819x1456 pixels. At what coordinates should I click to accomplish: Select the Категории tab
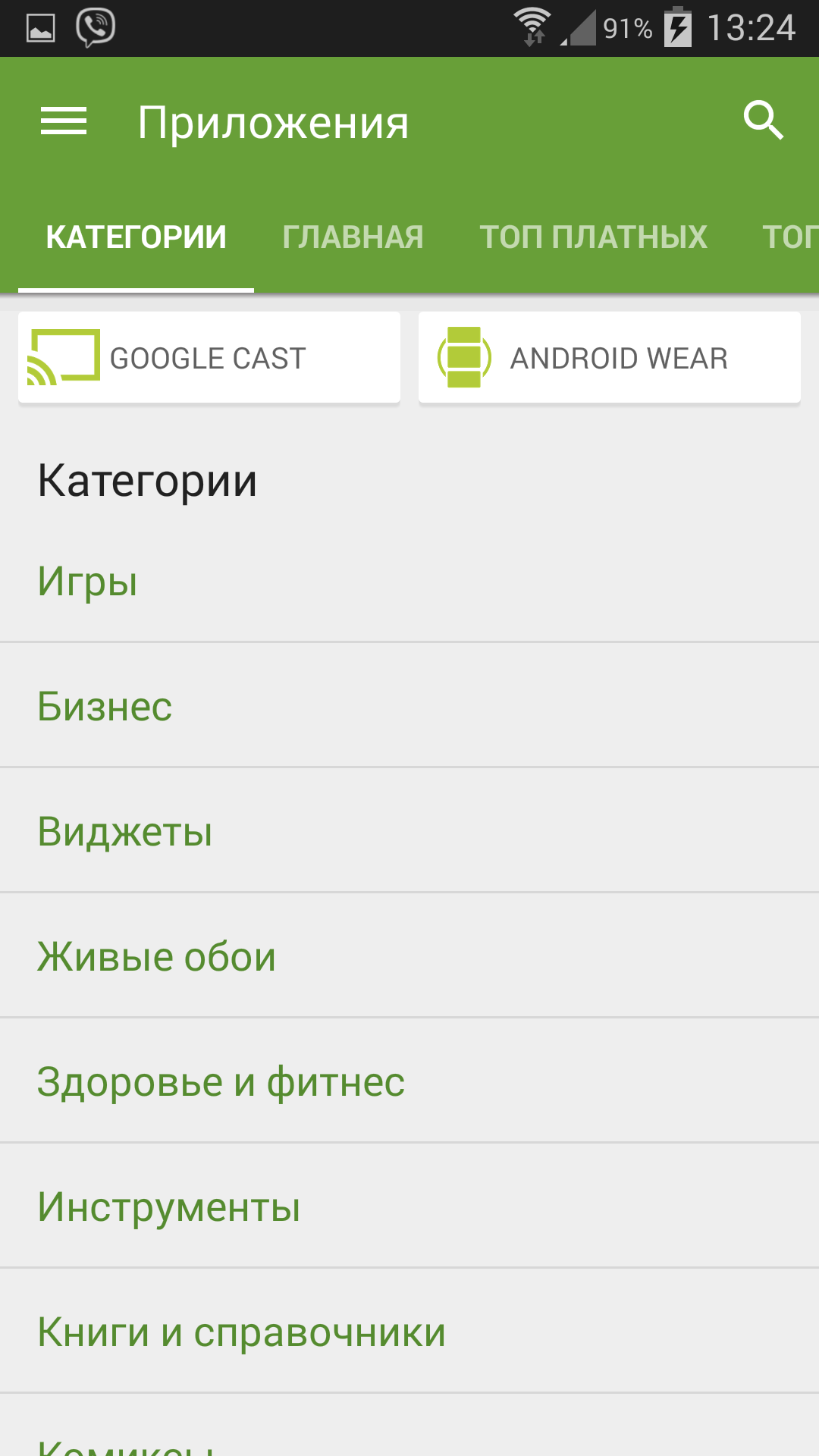click(136, 237)
